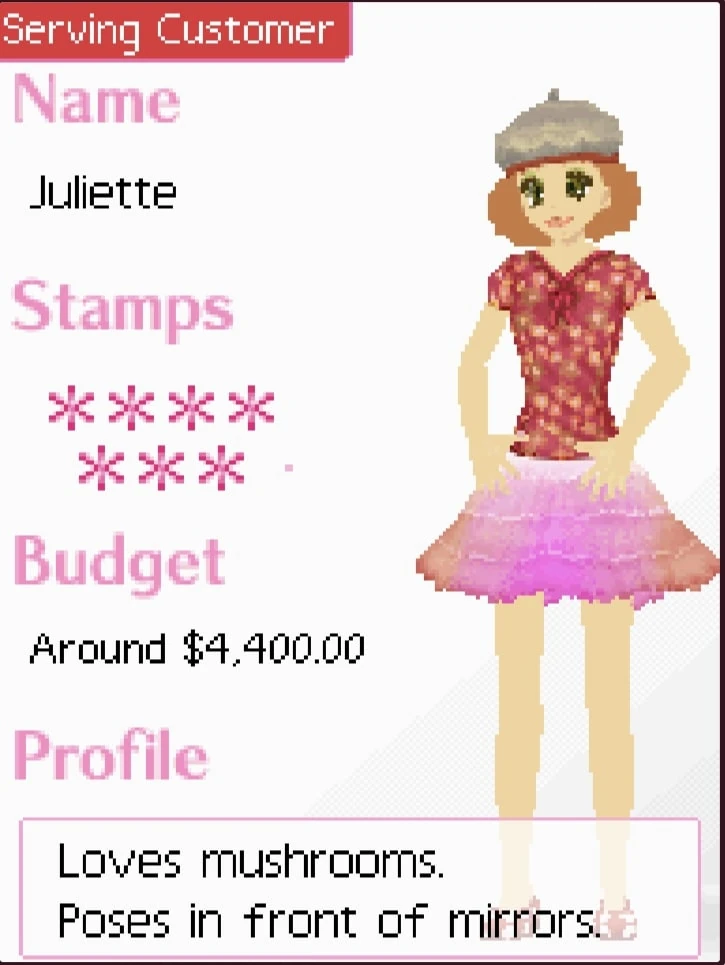
Task: Click the Stamps heading
Action: [124, 310]
